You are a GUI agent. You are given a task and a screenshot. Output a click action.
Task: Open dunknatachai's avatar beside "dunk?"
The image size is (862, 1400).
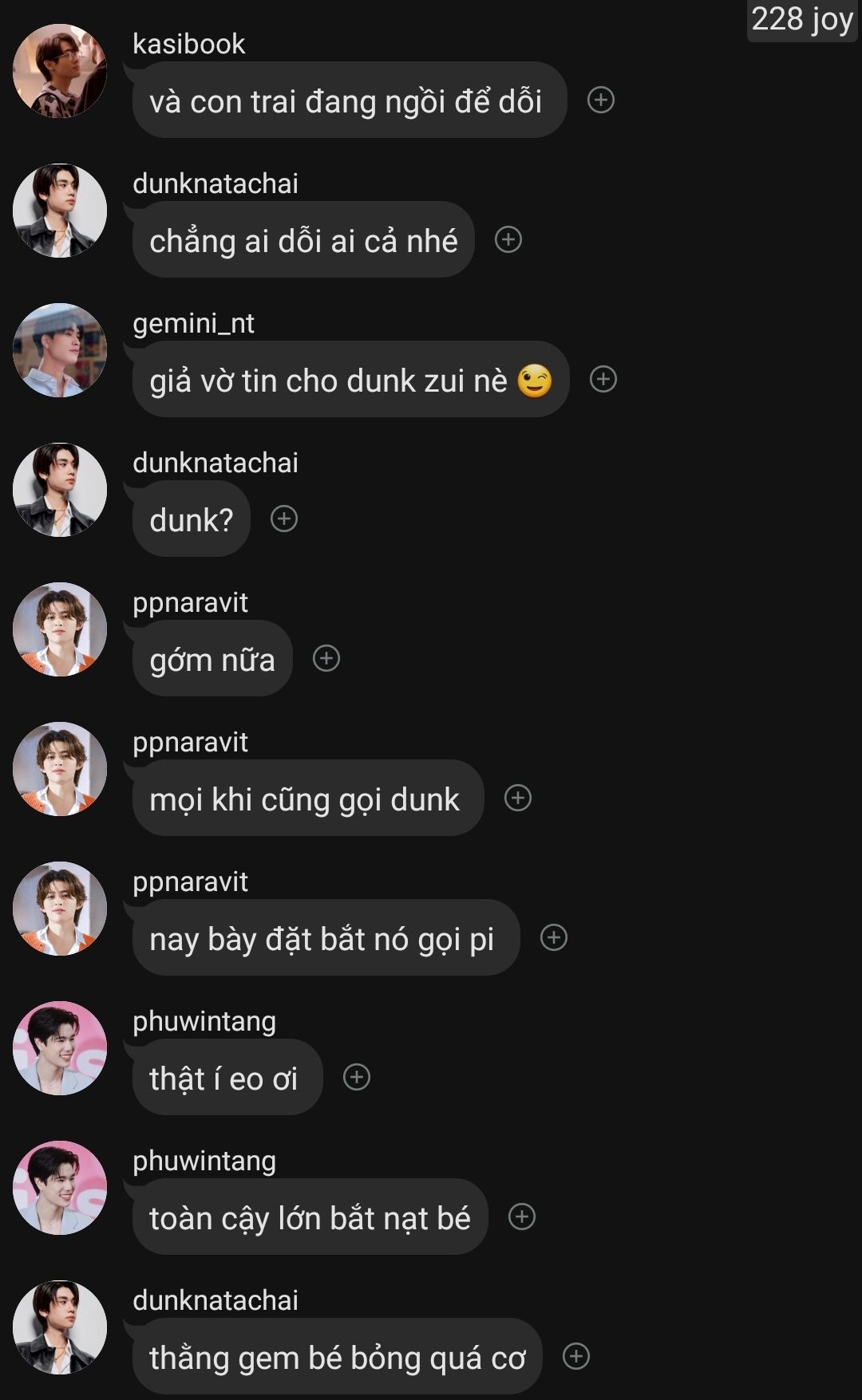pyautogui.click(x=60, y=490)
